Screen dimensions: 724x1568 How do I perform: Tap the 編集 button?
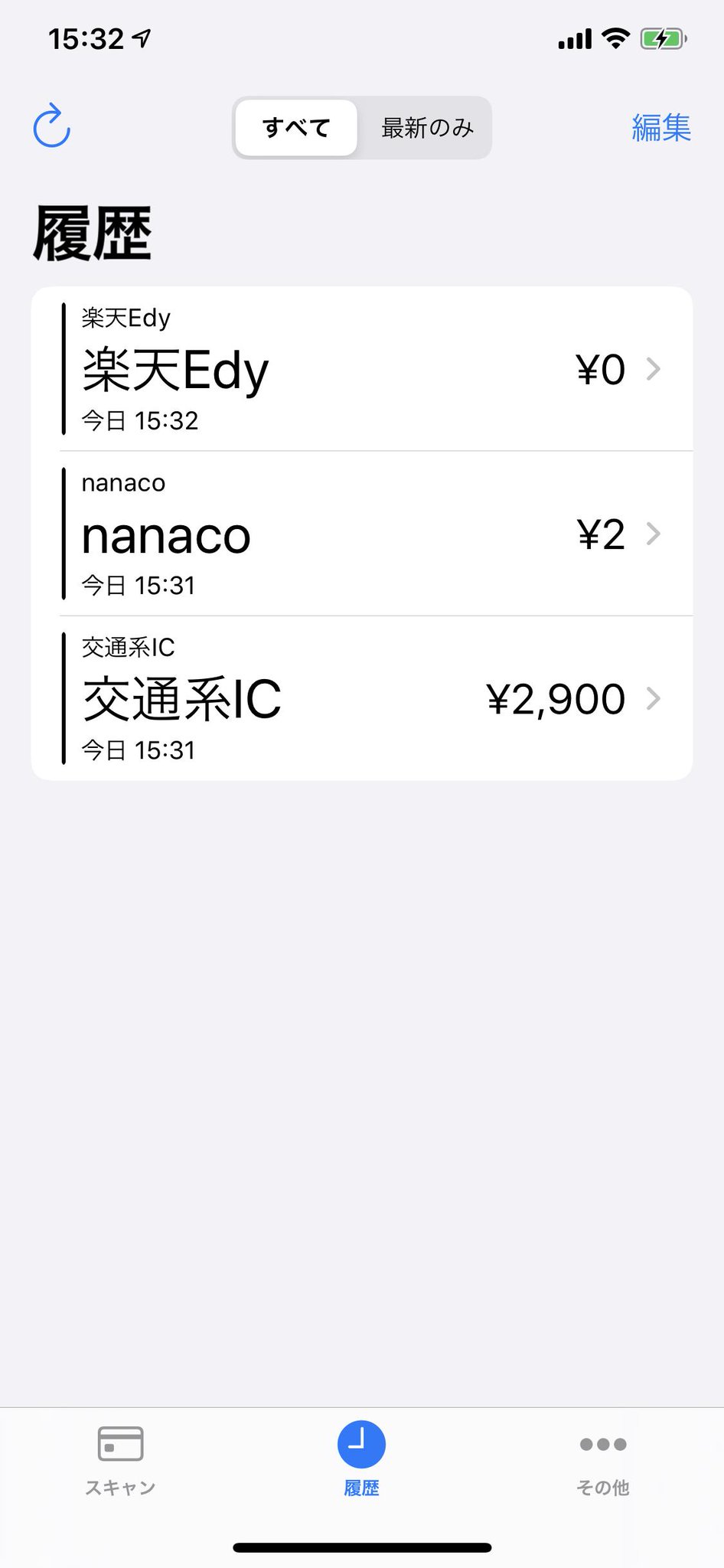coord(661,128)
